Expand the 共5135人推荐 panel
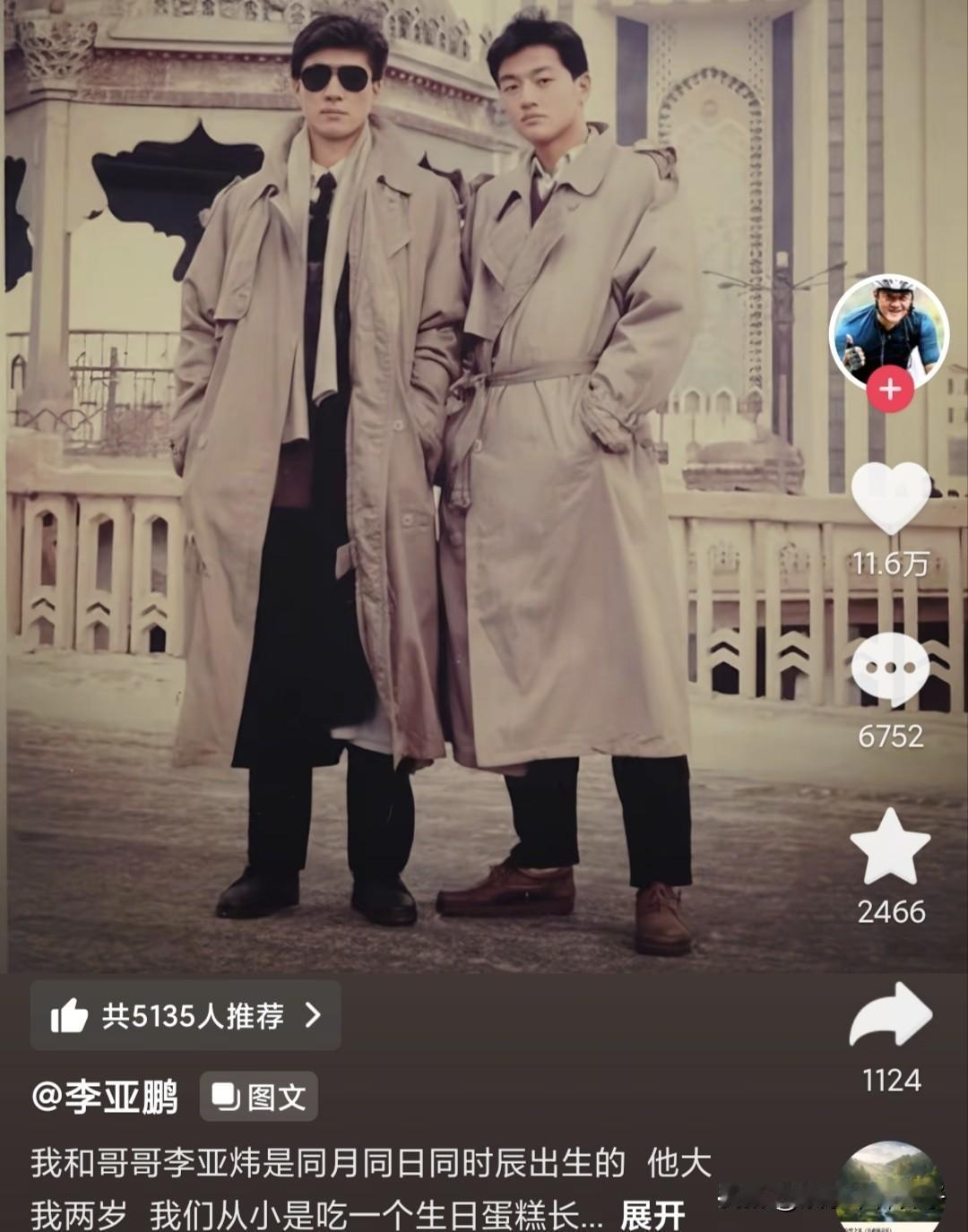 tap(186, 1013)
